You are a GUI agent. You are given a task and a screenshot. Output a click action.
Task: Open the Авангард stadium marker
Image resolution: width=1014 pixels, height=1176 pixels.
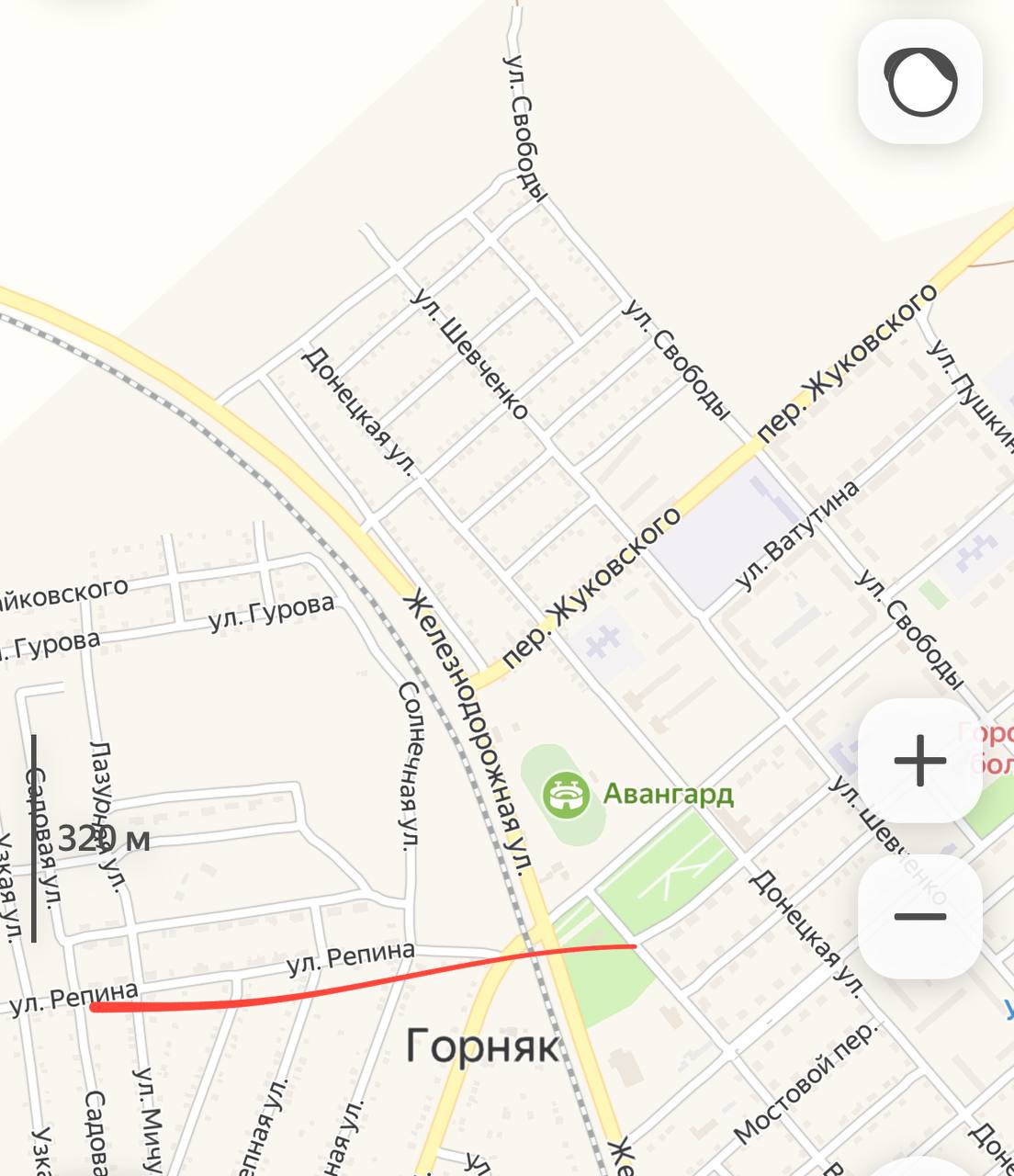tap(566, 795)
